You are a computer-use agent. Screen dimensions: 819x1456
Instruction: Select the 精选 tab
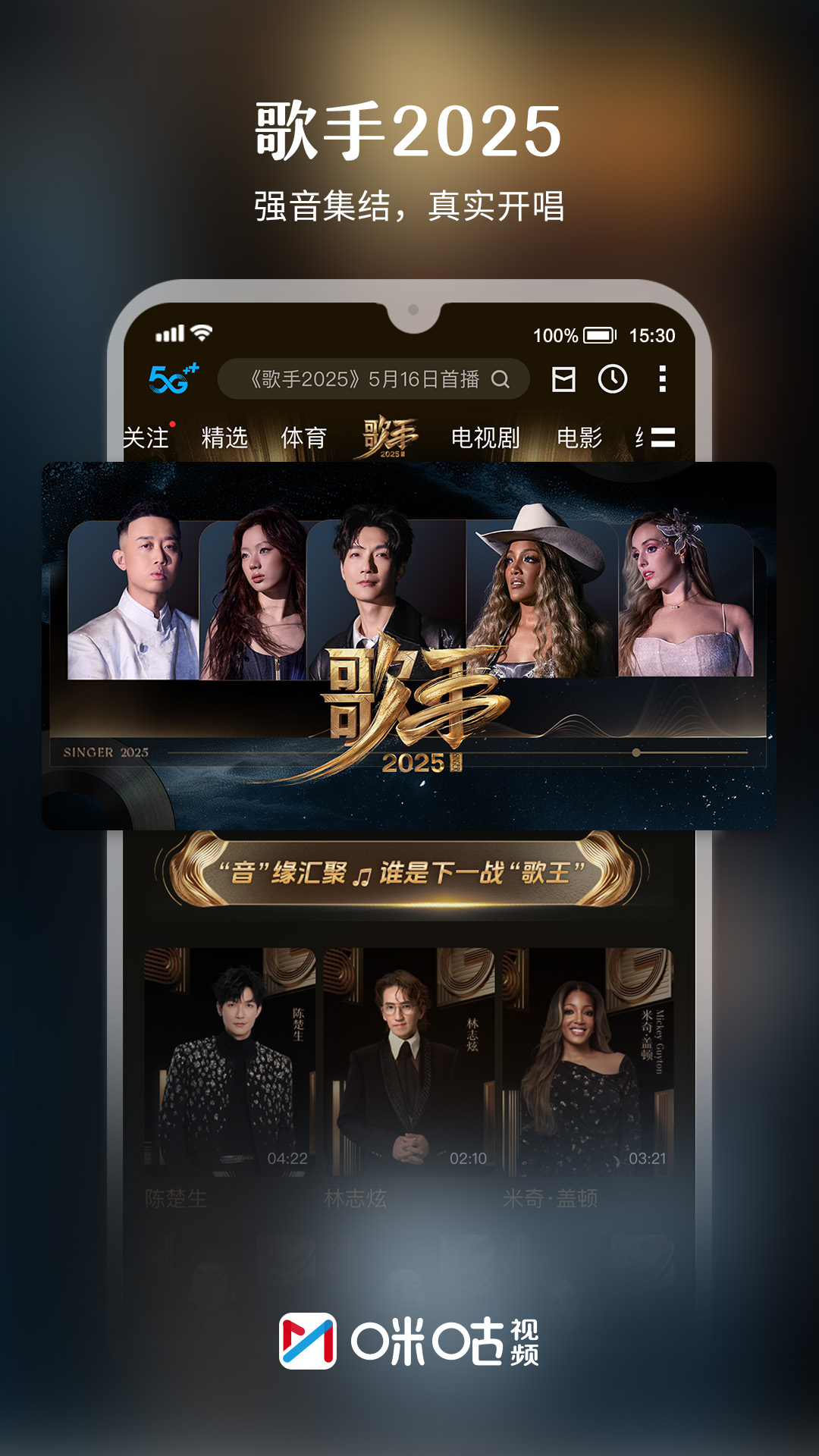coord(225,437)
